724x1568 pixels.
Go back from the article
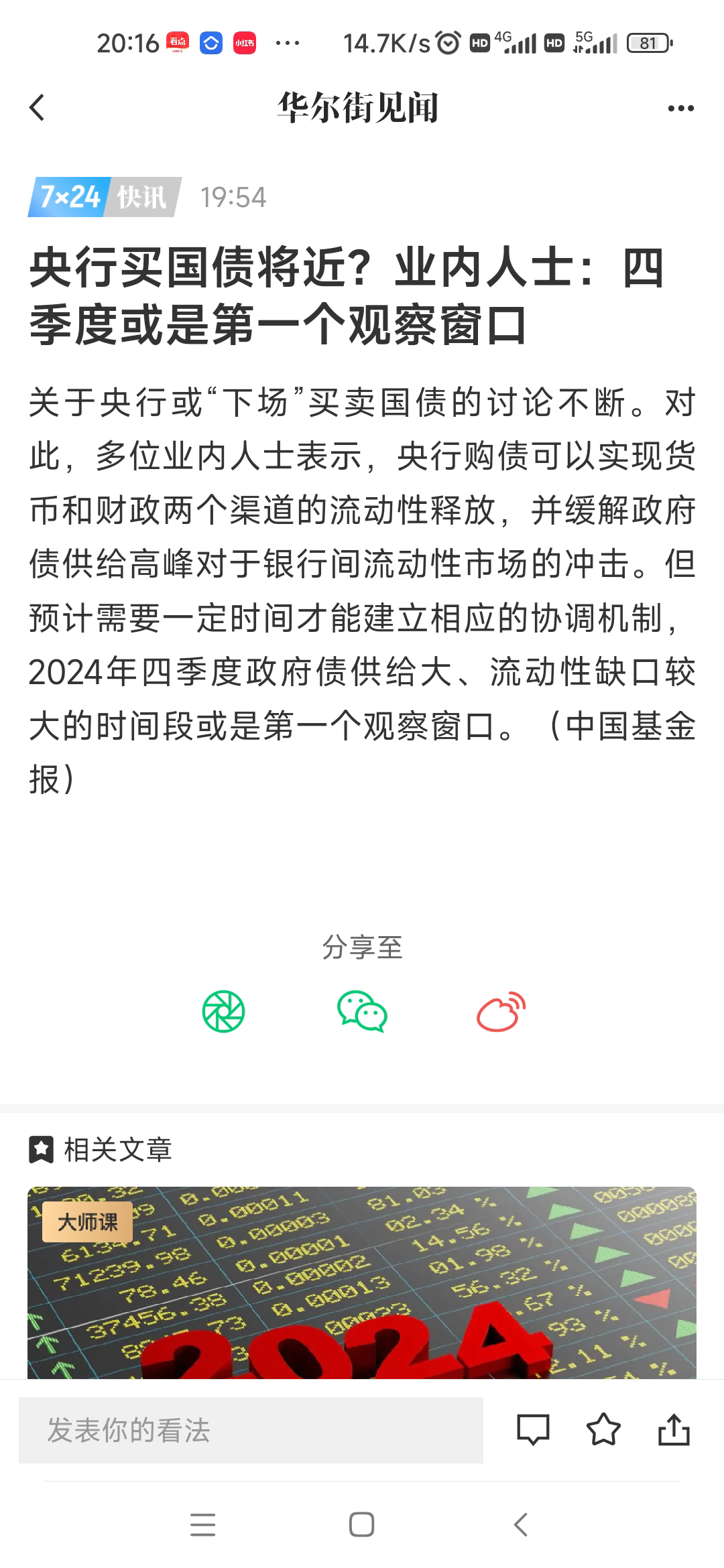[x=38, y=108]
